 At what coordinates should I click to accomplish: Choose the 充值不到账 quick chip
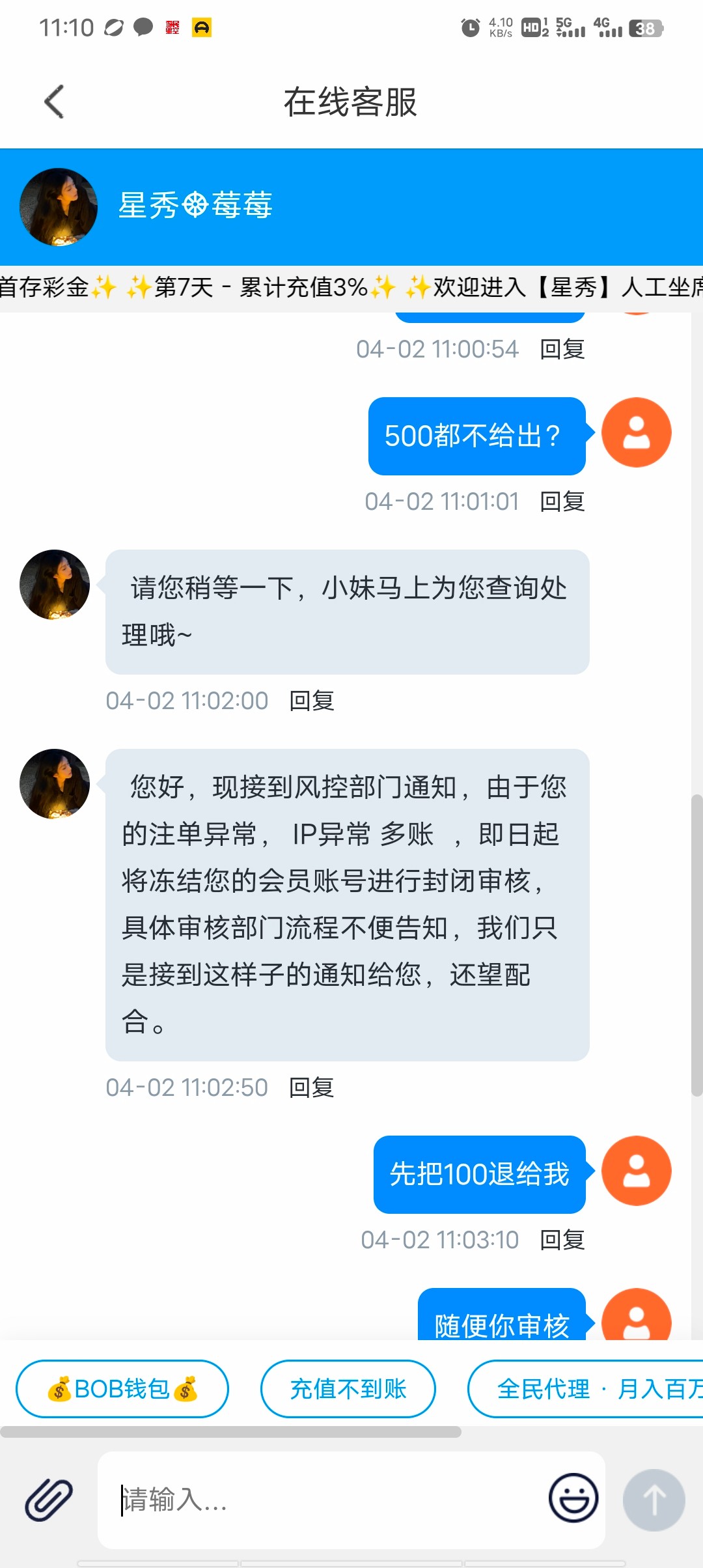[348, 1389]
